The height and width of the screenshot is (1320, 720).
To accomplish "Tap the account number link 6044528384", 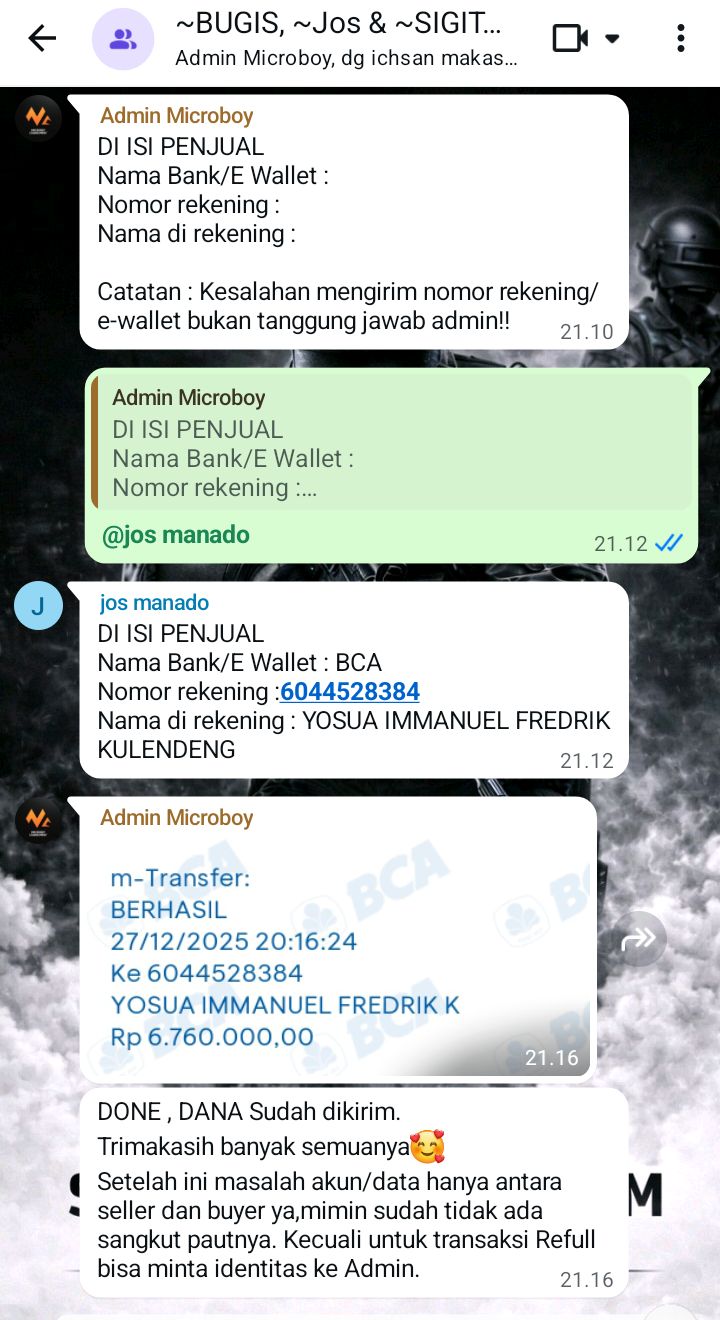I will [350, 692].
